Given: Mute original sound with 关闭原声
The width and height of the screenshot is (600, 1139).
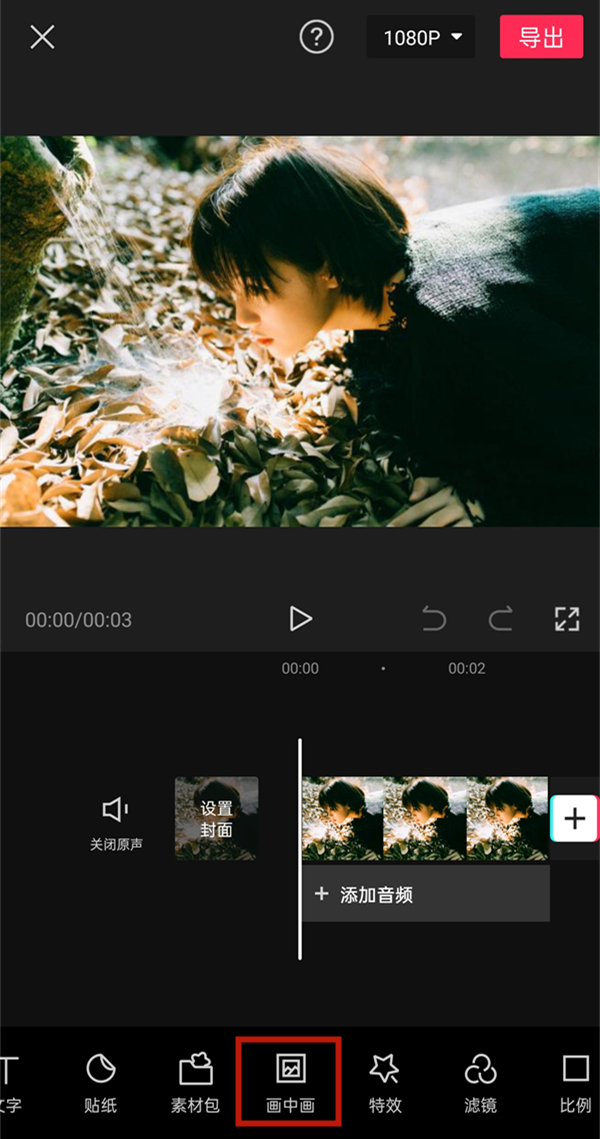Looking at the screenshot, I should (x=116, y=822).
